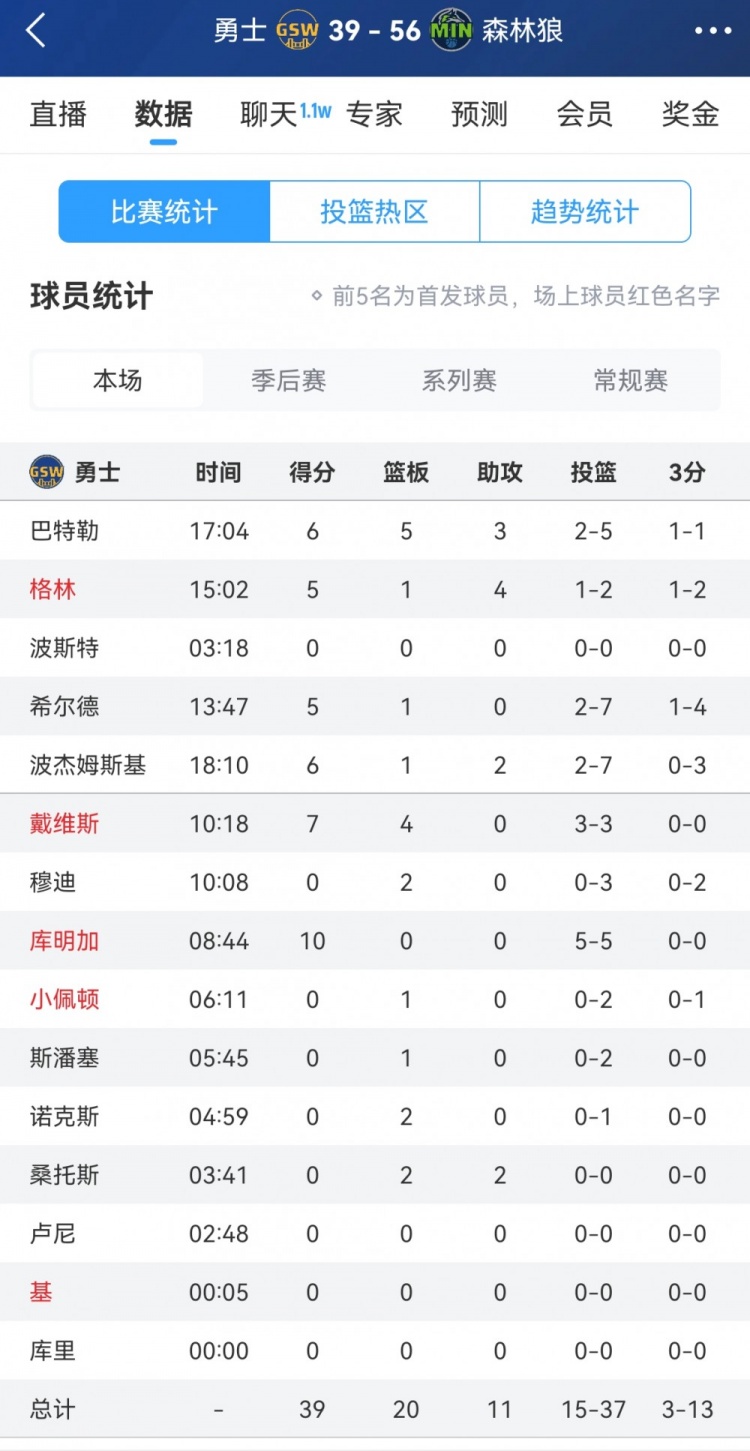Image resolution: width=750 pixels, height=1451 pixels.
Task: Open the 预测 tab
Action: 480,114
